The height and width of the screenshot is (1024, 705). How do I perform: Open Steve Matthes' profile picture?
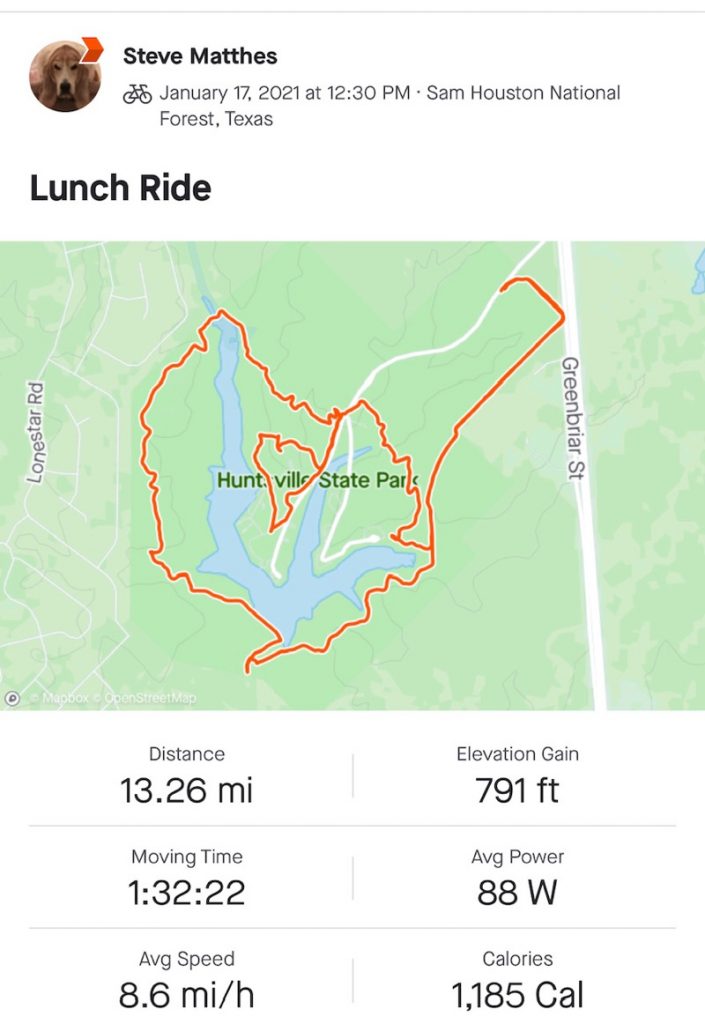(x=64, y=77)
